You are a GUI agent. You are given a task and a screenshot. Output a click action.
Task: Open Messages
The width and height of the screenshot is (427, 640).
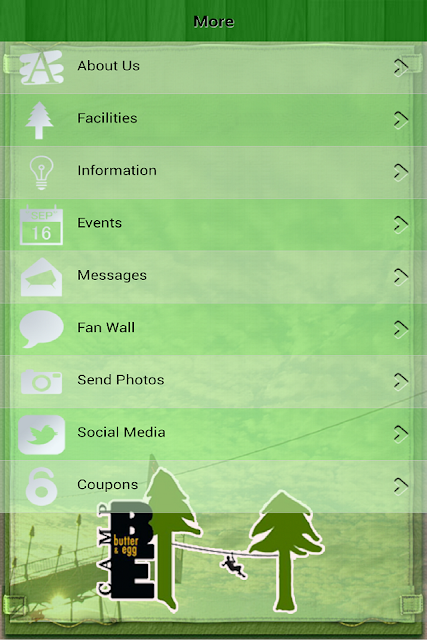[214, 277]
